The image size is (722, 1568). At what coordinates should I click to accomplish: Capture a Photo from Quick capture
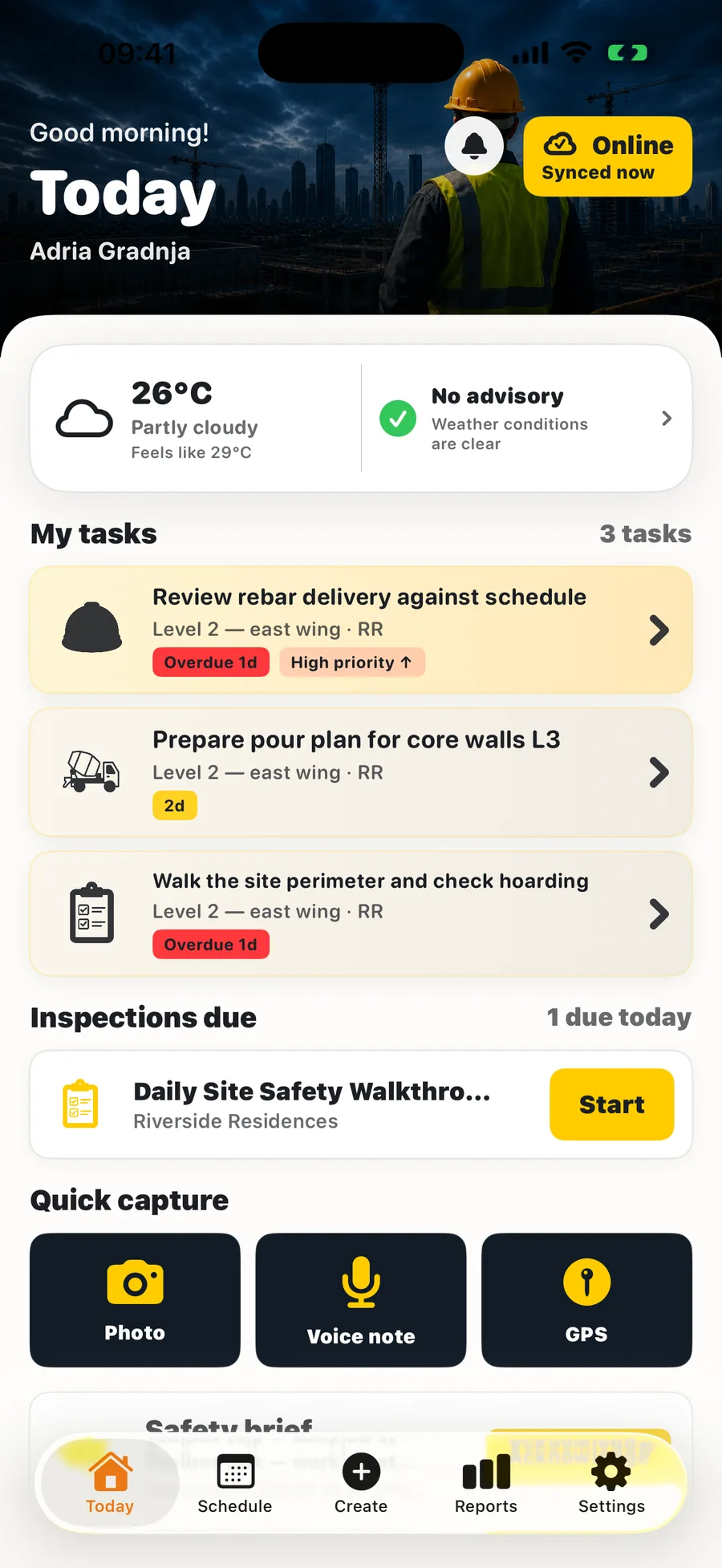135,1300
